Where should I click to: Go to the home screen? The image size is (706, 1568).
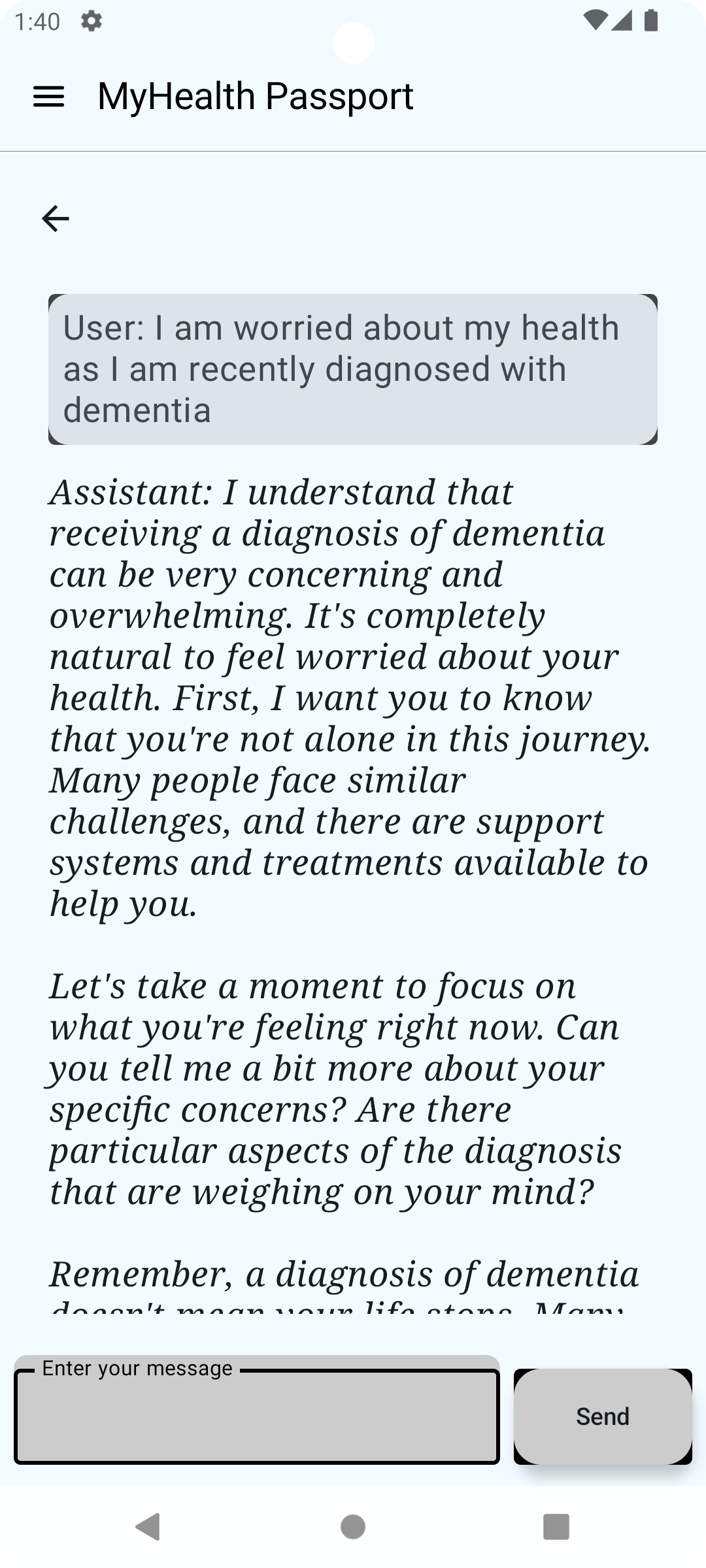(353, 1527)
